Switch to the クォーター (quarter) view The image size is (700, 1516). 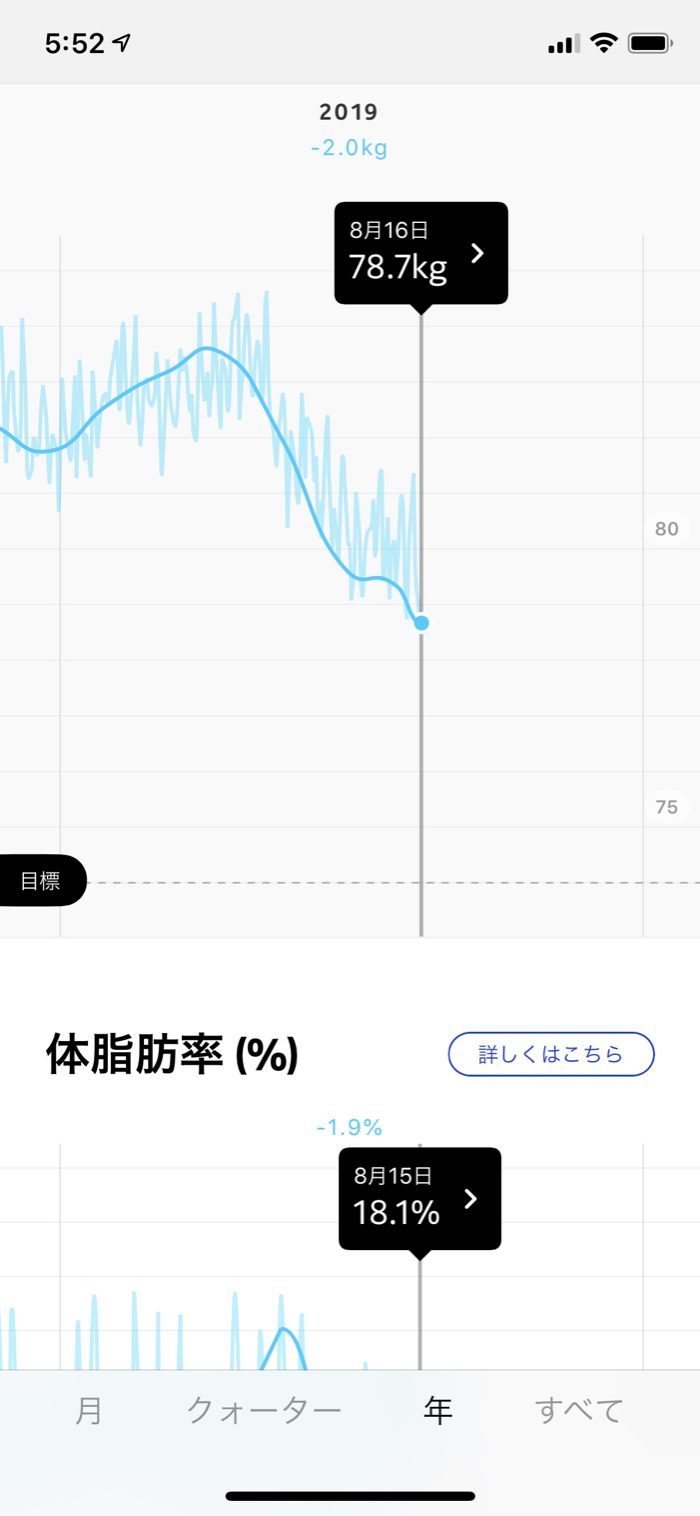click(264, 1410)
